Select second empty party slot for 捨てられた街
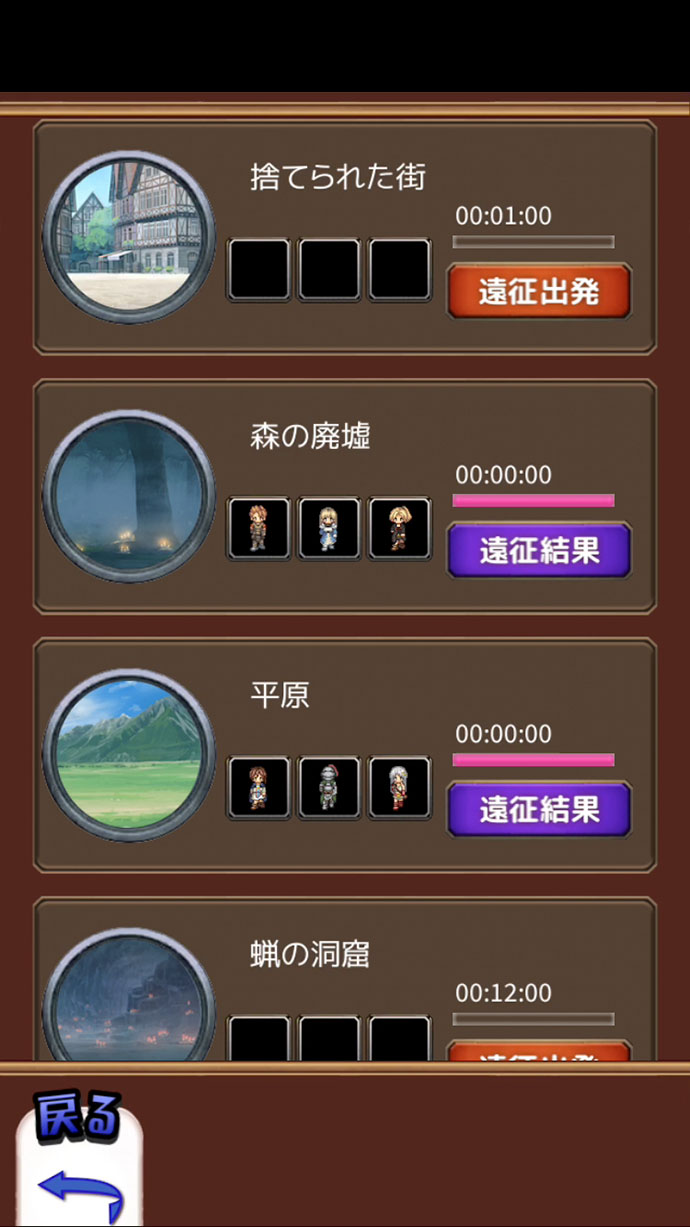The height and width of the screenshot is (1227, 690). pos(329,269)
